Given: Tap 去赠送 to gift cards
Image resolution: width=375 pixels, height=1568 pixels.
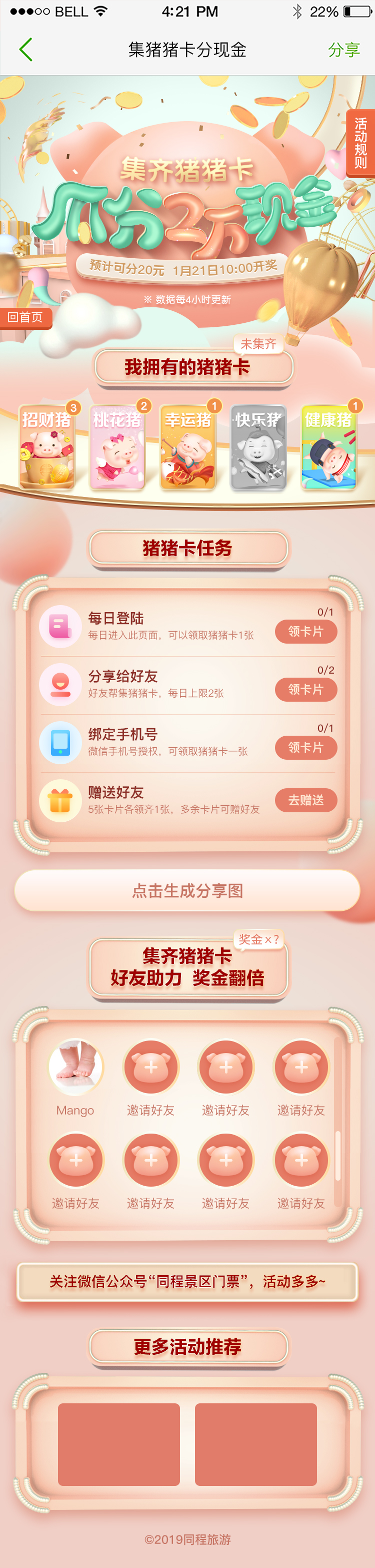Looking at the screenshot, I should point(305,800).
